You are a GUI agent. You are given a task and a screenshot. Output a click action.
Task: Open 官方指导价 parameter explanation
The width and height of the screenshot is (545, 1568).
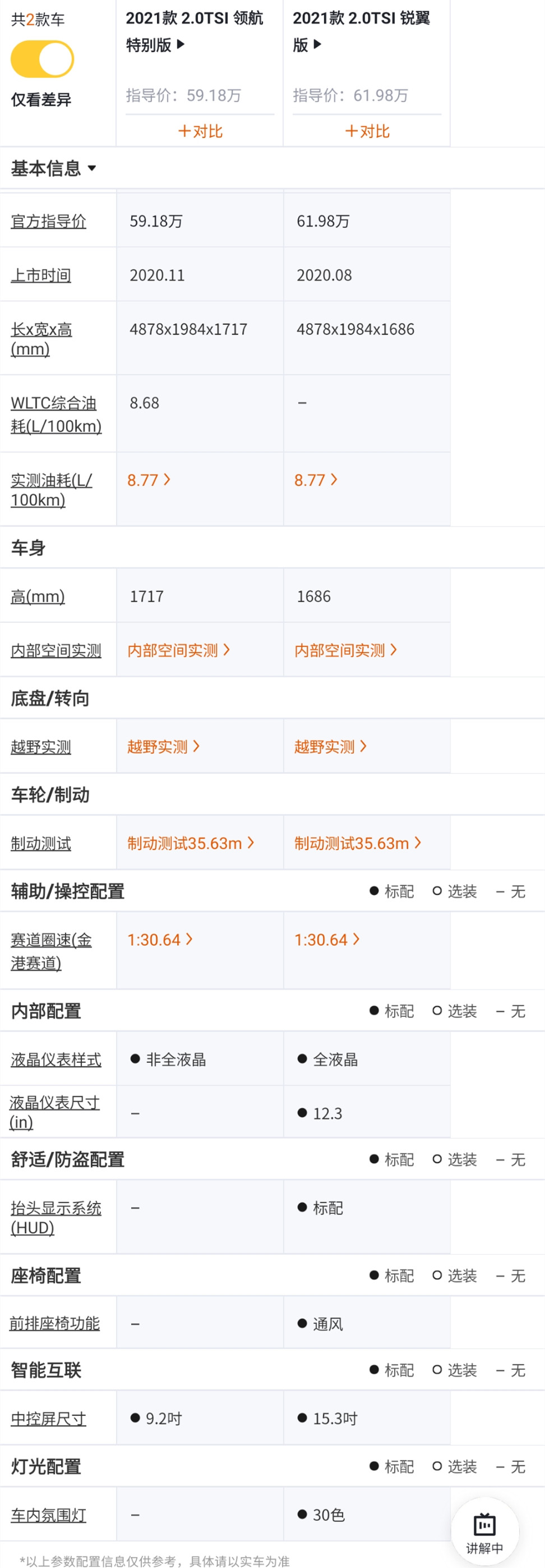coord(48,221)
